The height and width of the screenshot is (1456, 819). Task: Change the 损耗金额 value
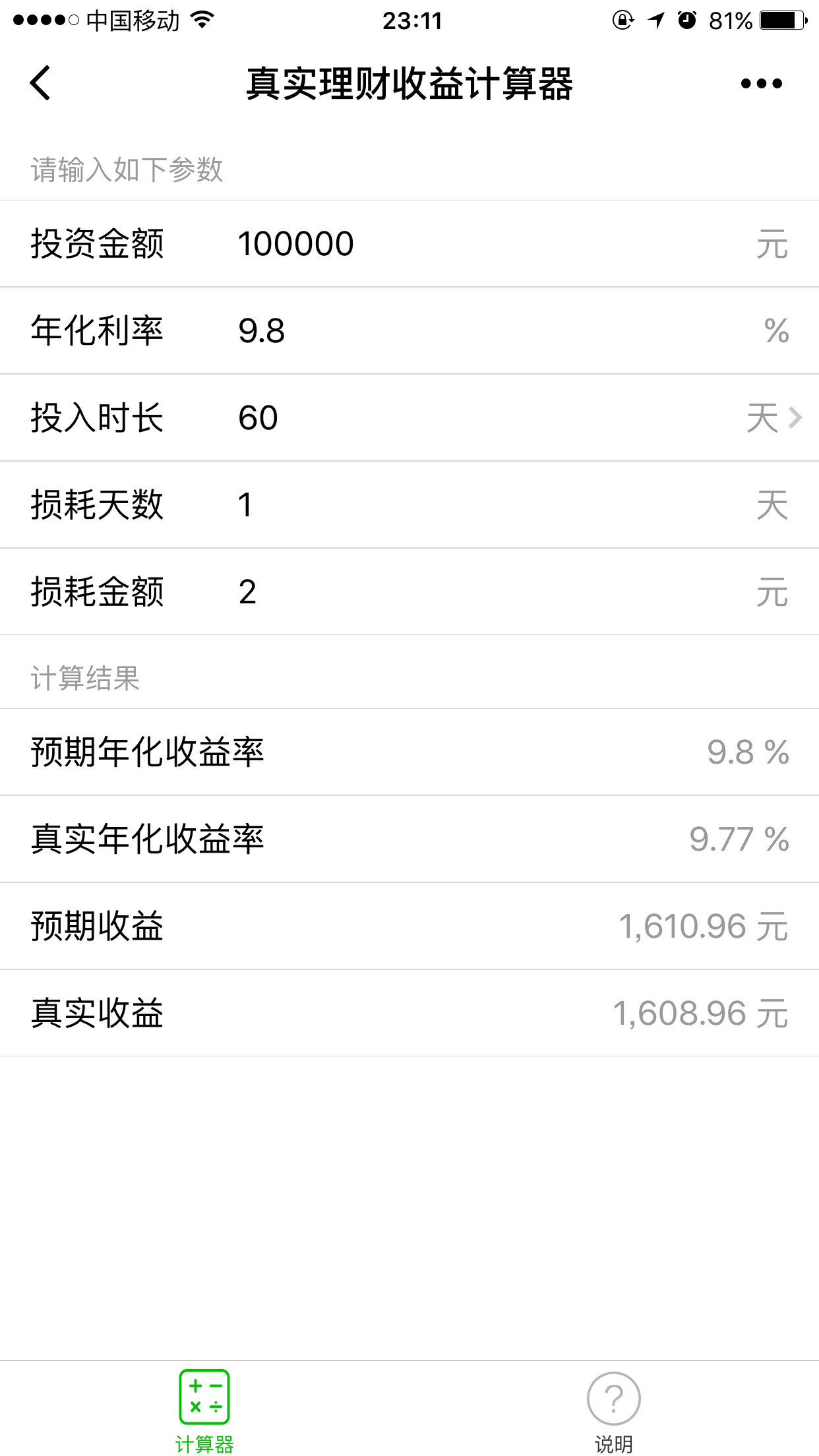pyautogui.click(x=488, y=592)
